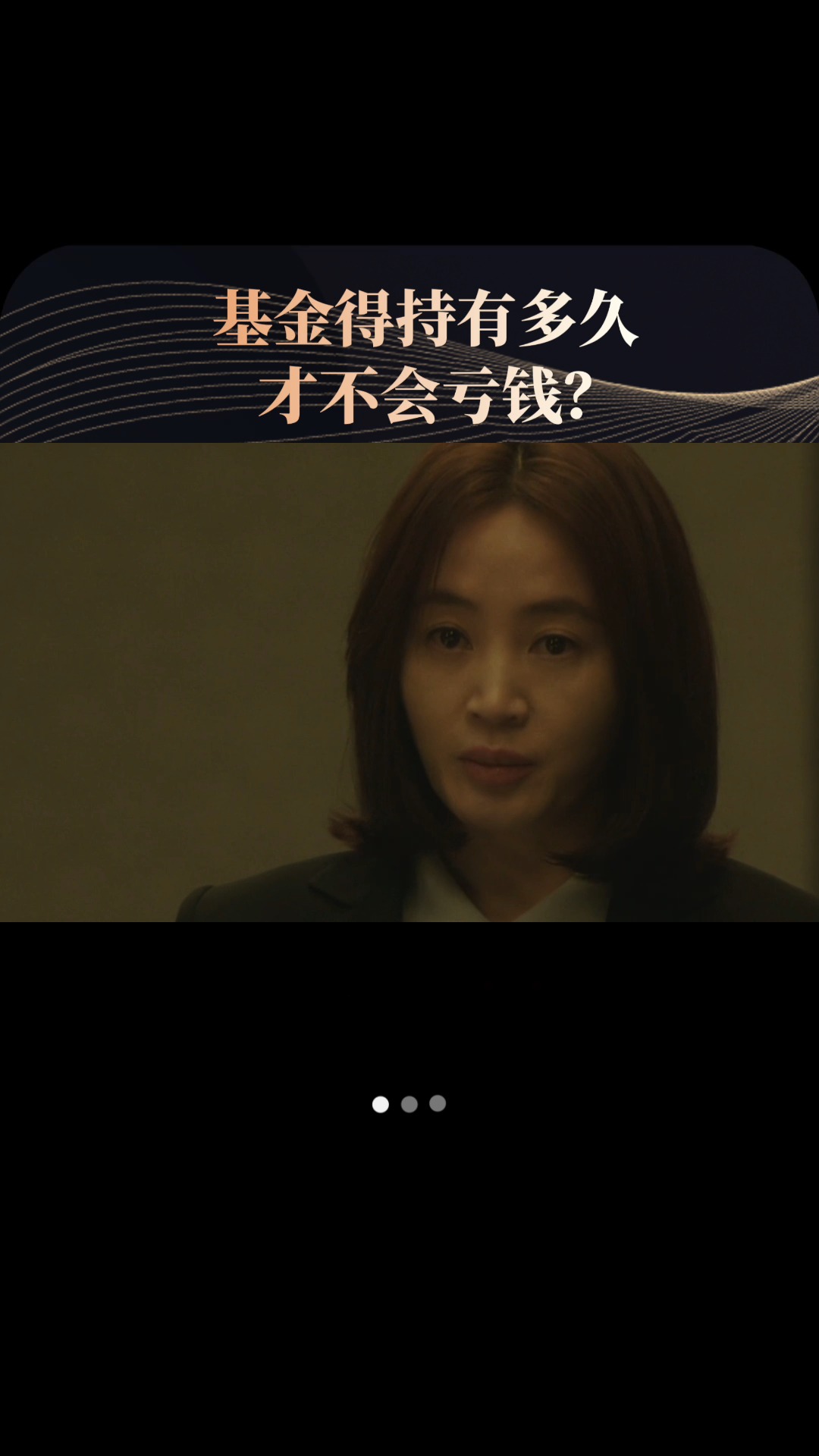This screenshot has width=819, height=1456.
Task: Jump to the third page indicator dot
Action: pos(438,1103)
